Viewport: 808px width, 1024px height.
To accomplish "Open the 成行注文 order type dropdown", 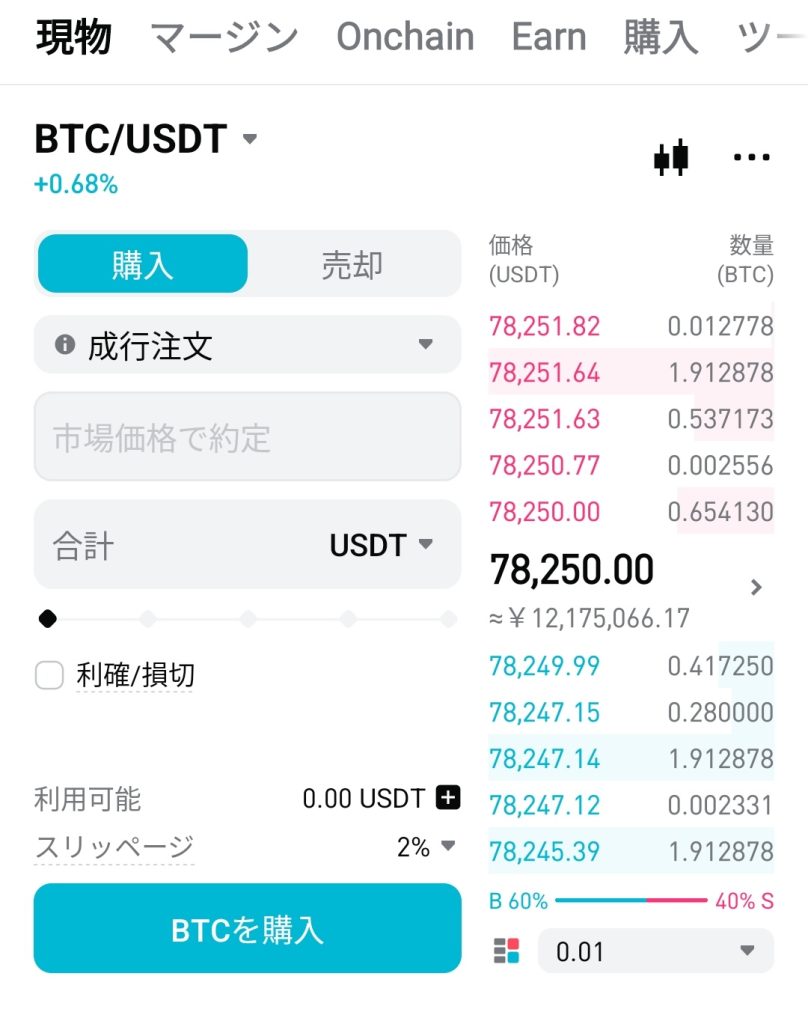I will 247,347.
